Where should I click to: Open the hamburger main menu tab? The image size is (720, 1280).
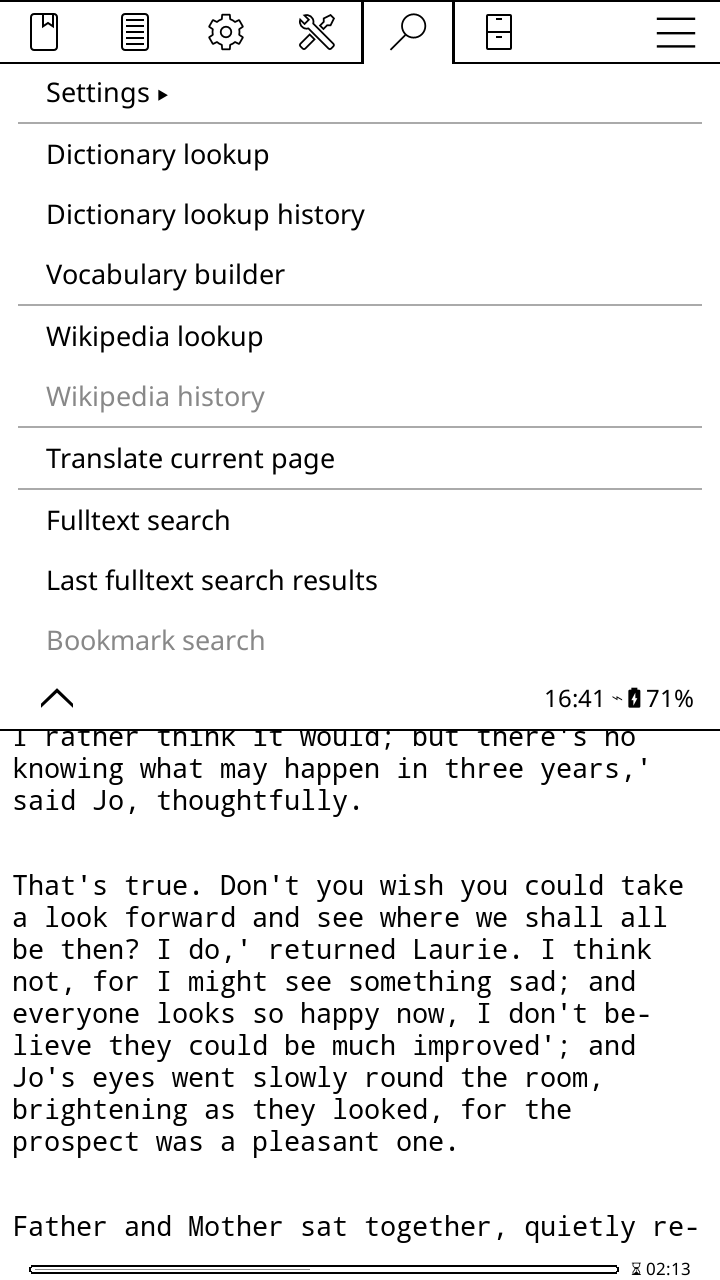coord(675,32)
